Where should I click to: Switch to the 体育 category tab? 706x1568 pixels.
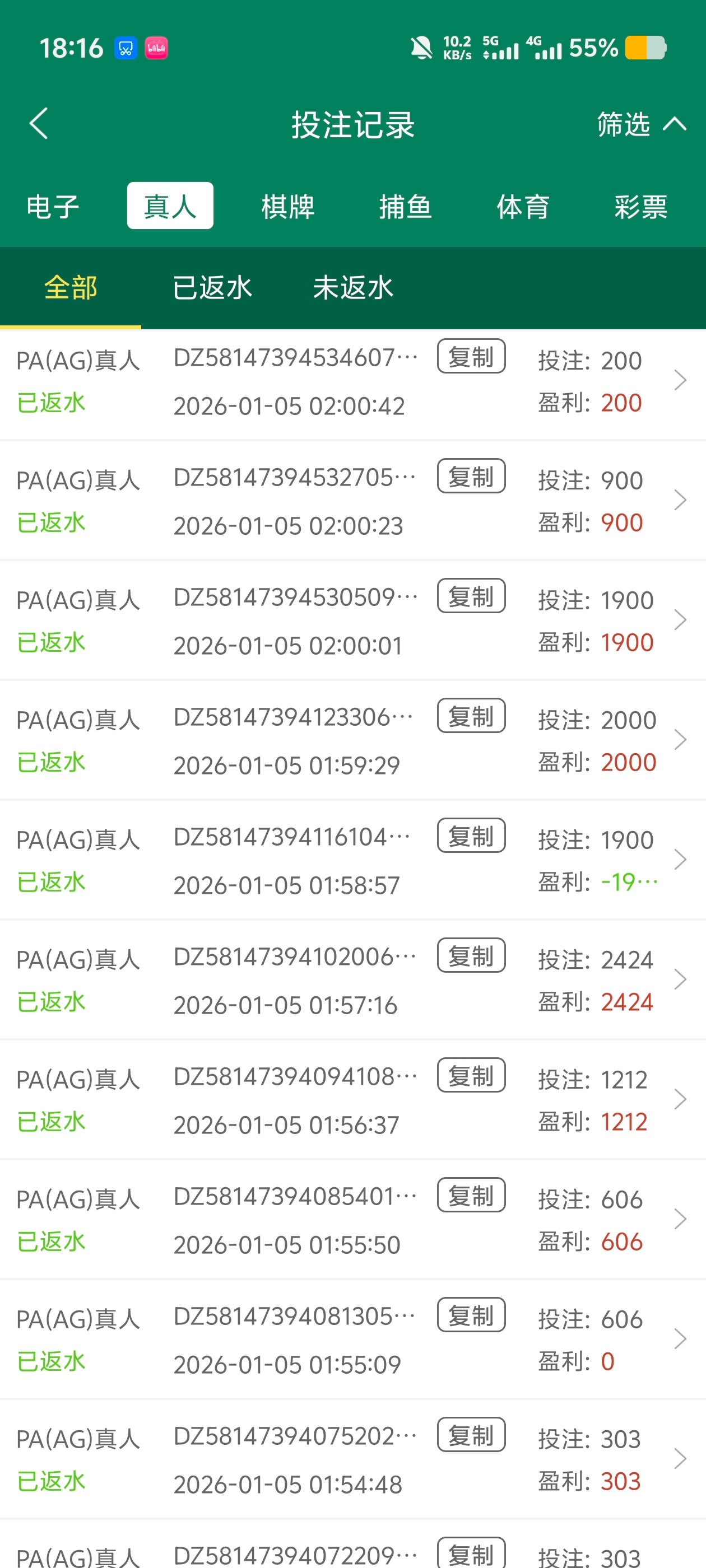point(523,206)
